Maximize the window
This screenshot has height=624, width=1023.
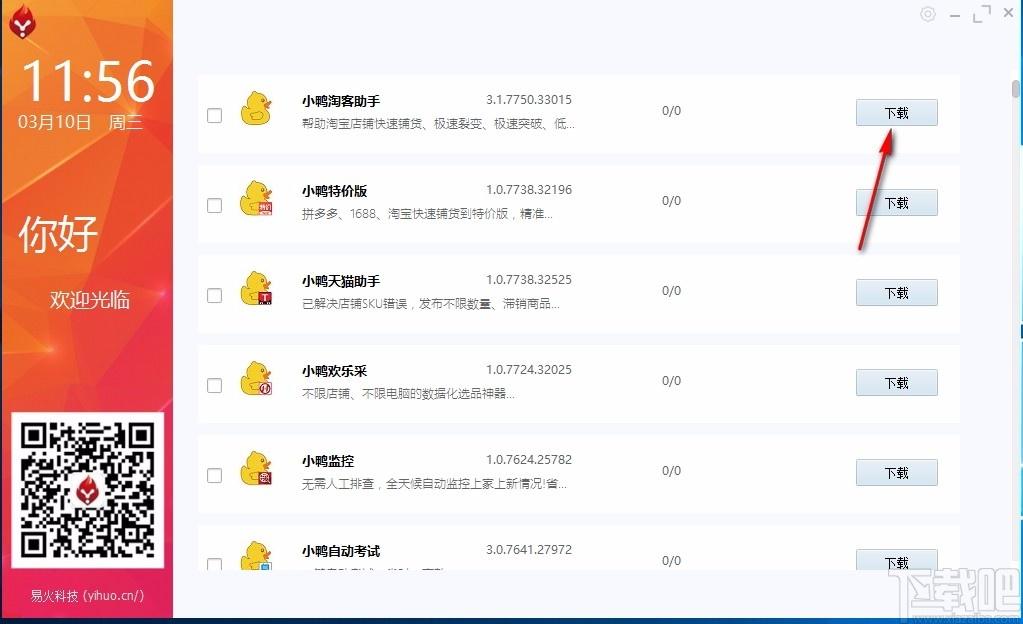pos(982,14)
